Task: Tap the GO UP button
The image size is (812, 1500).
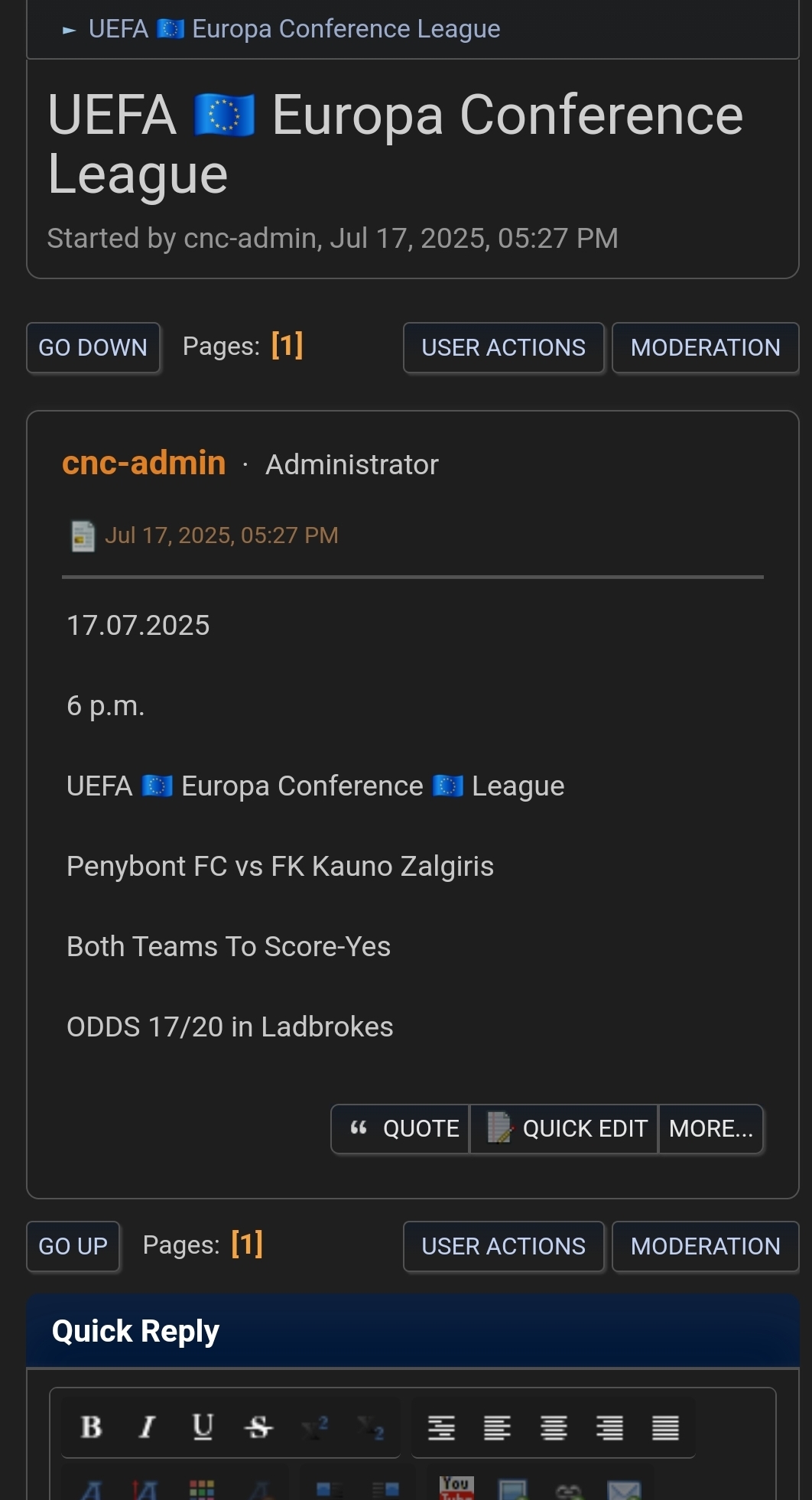Action: click(73, 1246)
